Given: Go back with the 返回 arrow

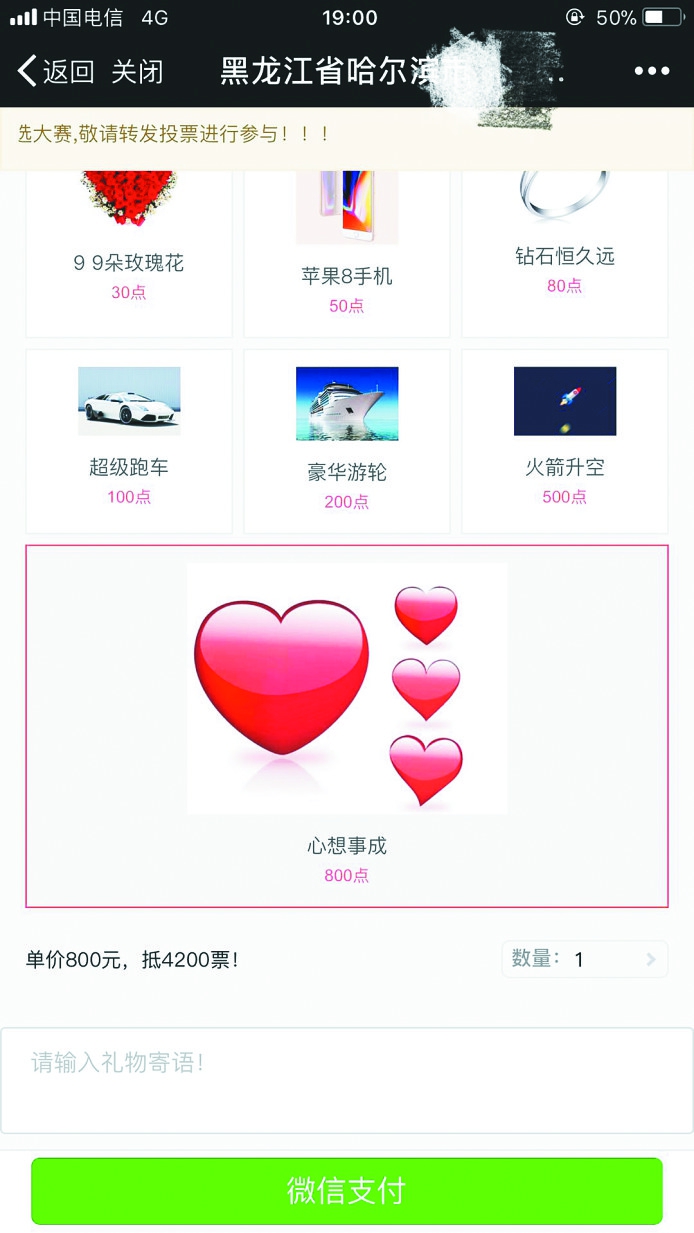Looking at the screenshot, I should tap(55, 72).
